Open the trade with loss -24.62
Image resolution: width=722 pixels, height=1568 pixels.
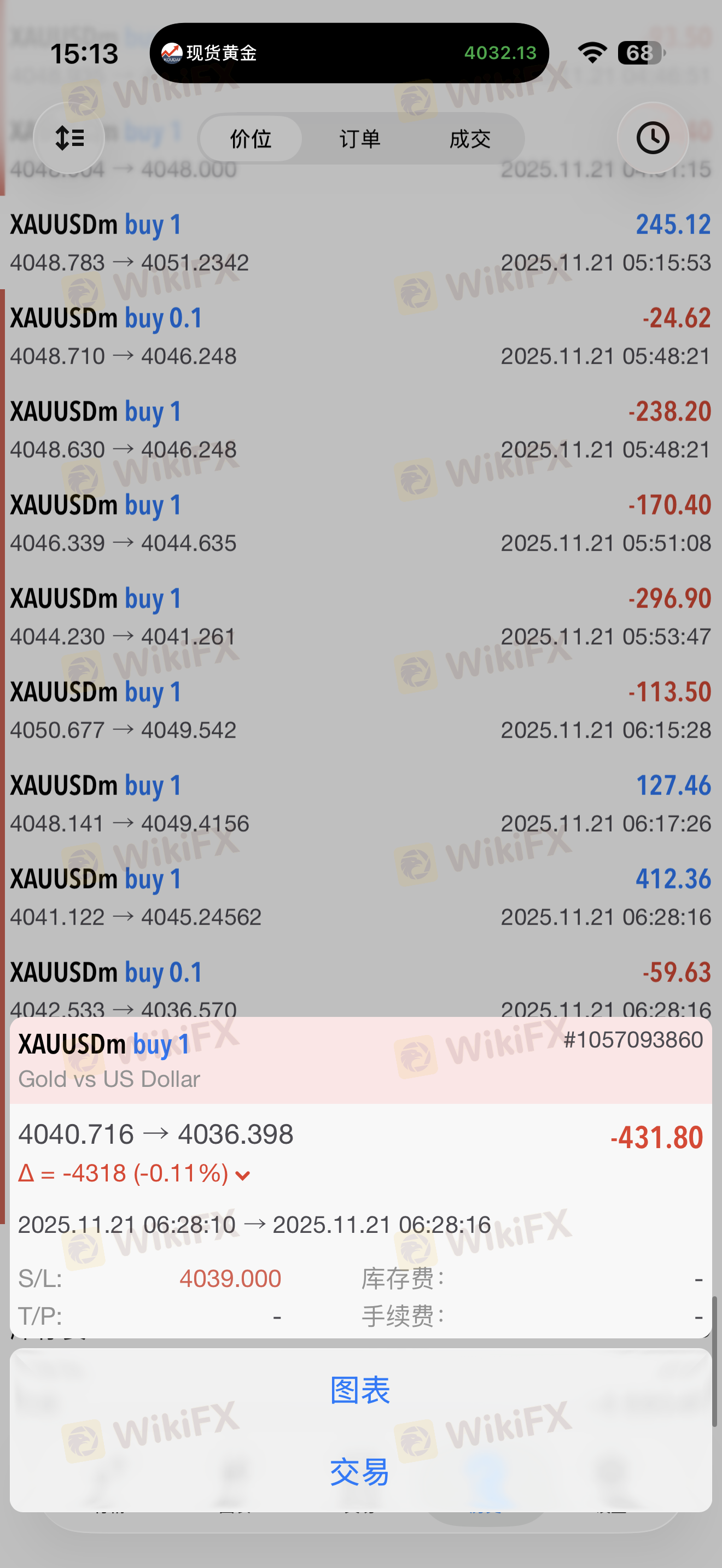click(360, 336)
